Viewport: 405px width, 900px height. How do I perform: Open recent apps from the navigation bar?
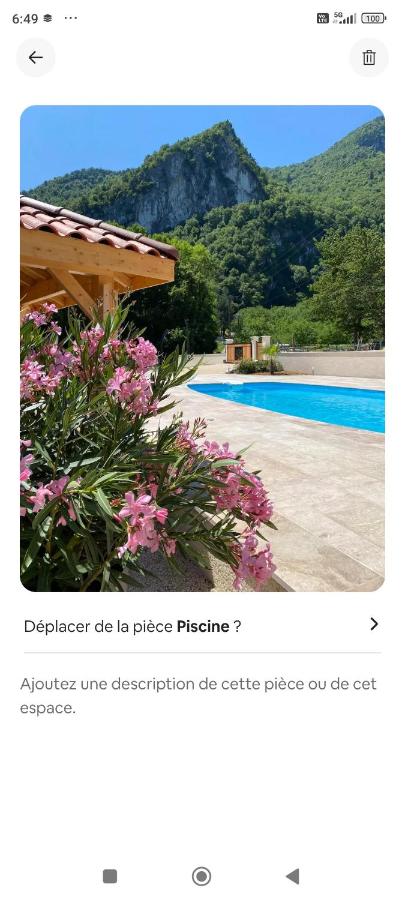(110, 876)
